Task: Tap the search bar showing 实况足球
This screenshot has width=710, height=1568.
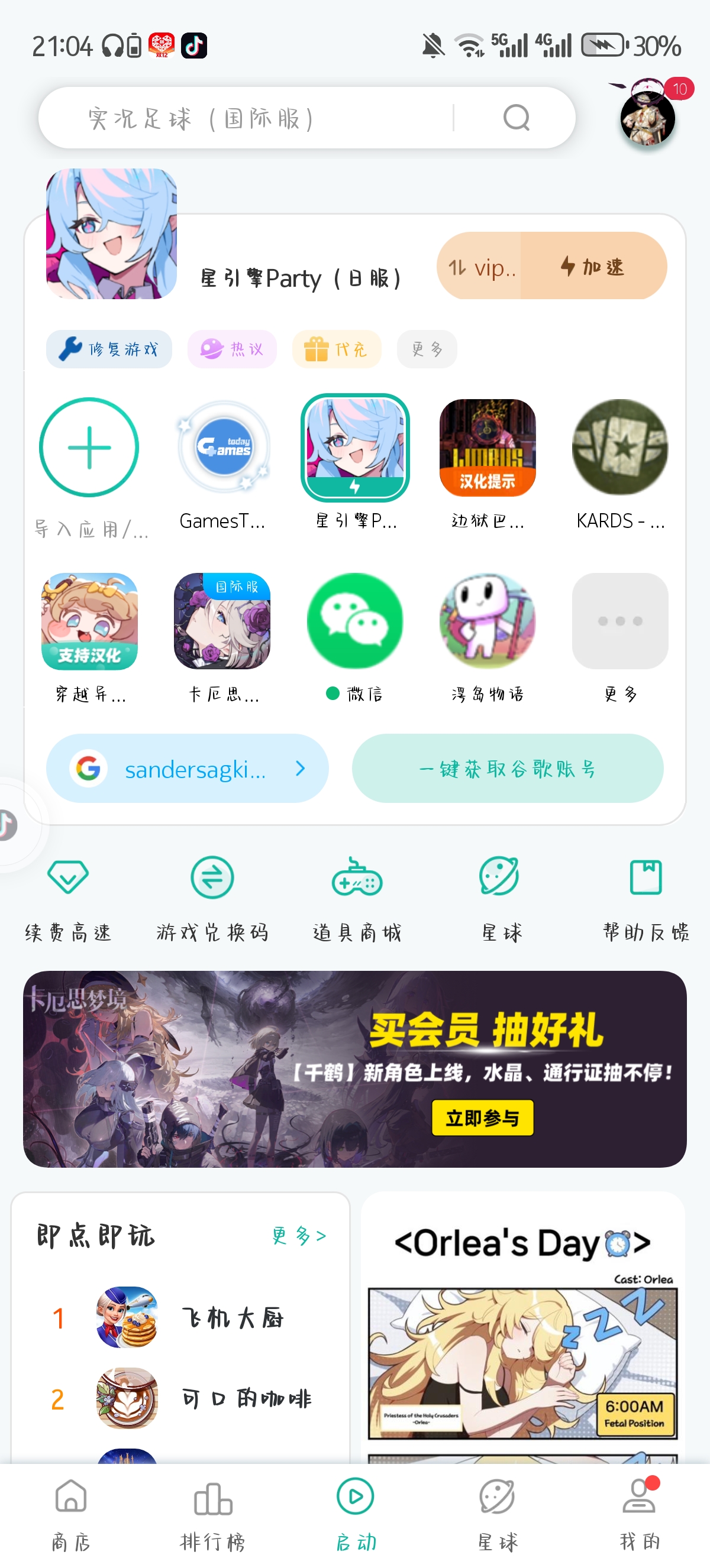Action: pyautogui.click(x=244, y=119)
